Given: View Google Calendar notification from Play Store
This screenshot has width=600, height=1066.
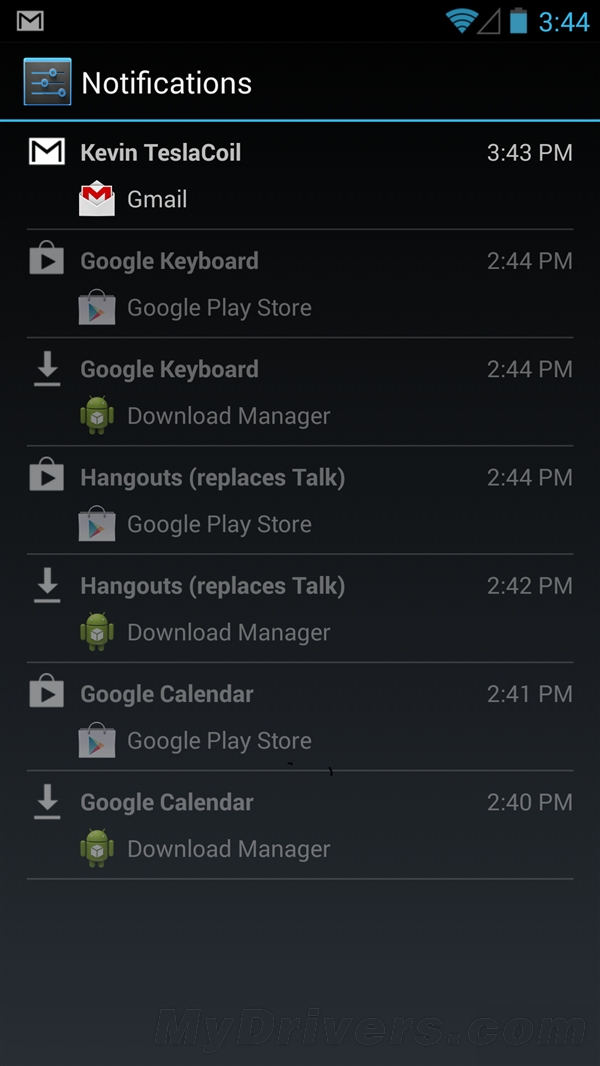Looking at the screenshot, I should tap(300, 716).
